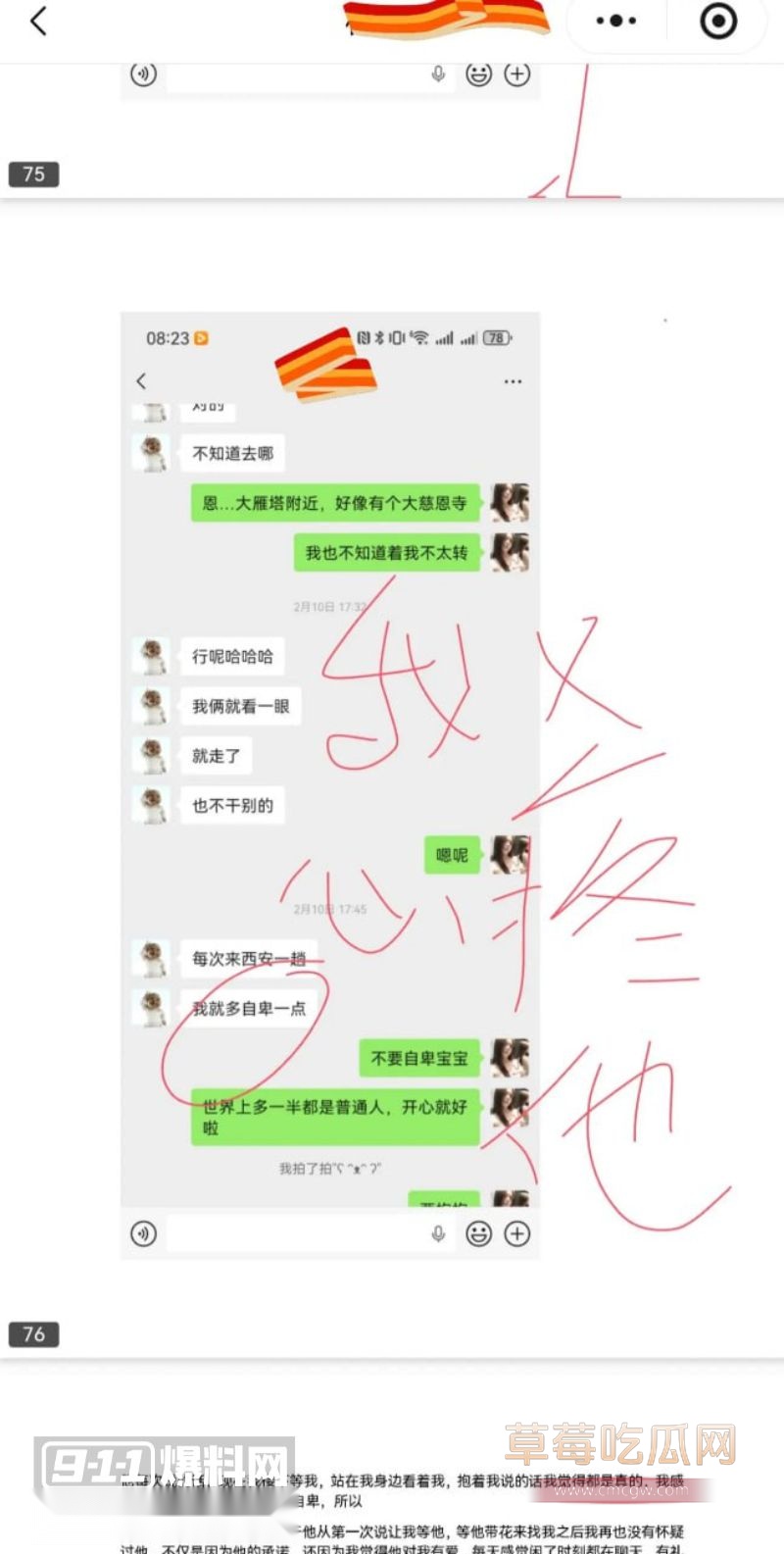Open the emoji icon in the bottom input bar
Image resolution: width=784 pixels, height=1554 pixels.
click(479, 1232)
